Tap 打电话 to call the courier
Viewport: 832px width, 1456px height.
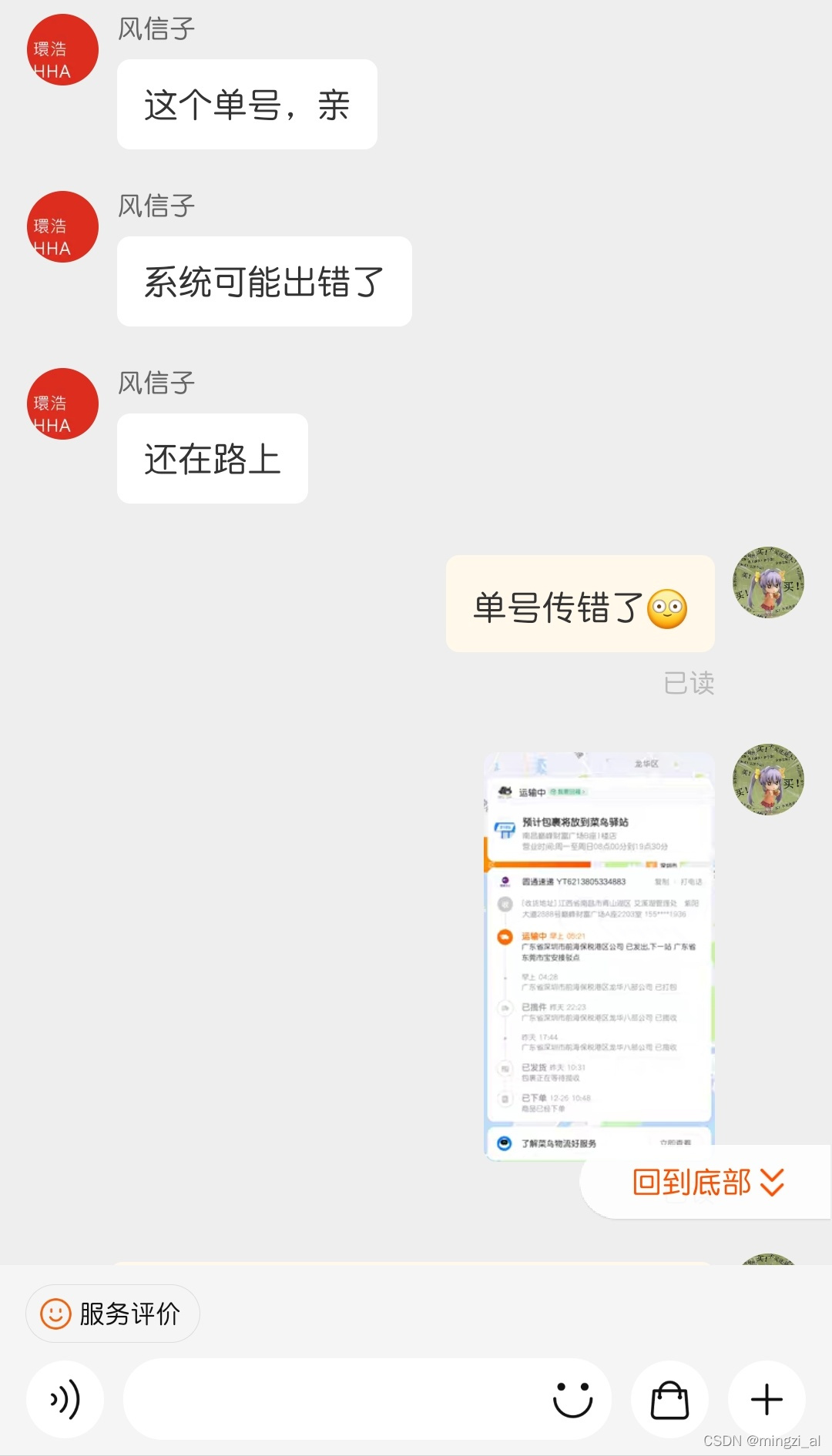tap(692, 883)
